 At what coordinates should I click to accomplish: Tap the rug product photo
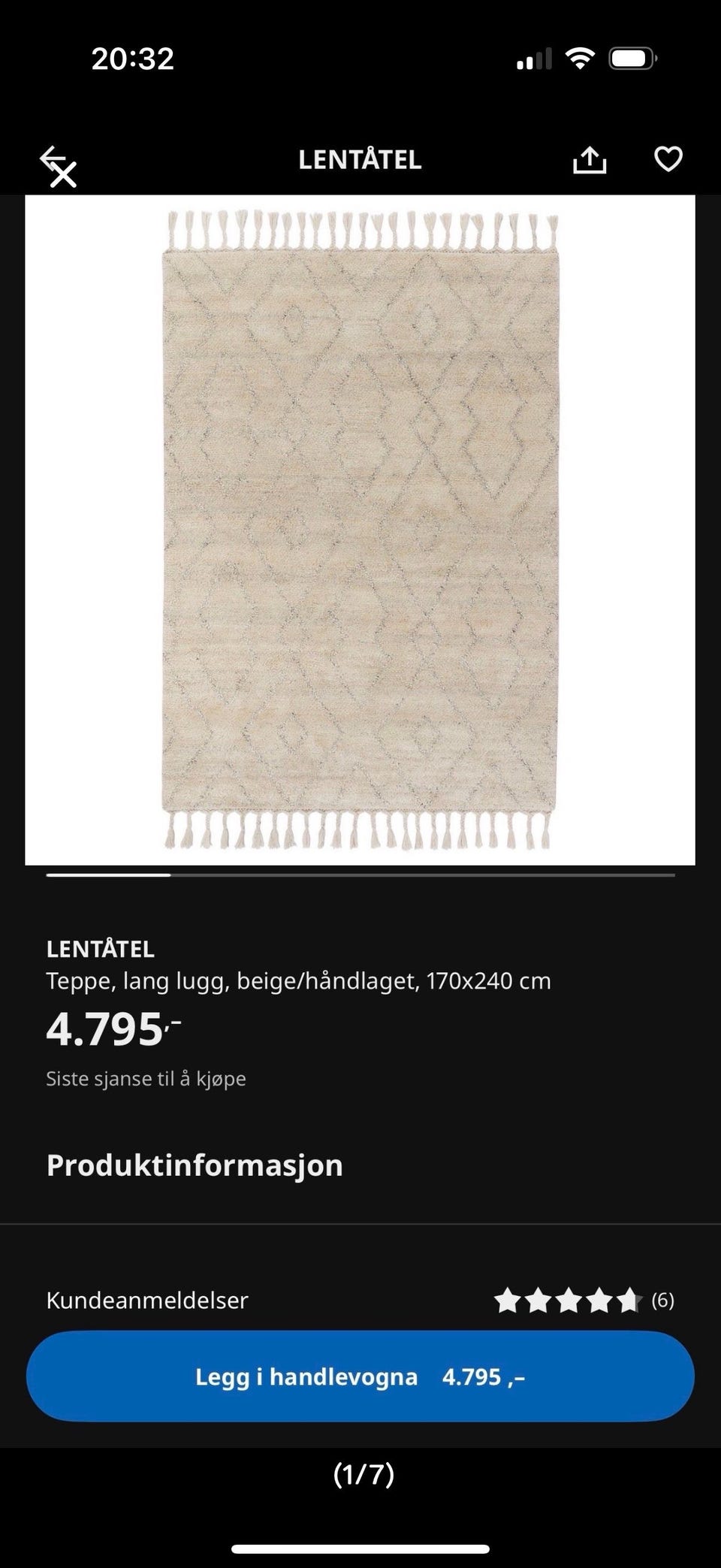360,526
